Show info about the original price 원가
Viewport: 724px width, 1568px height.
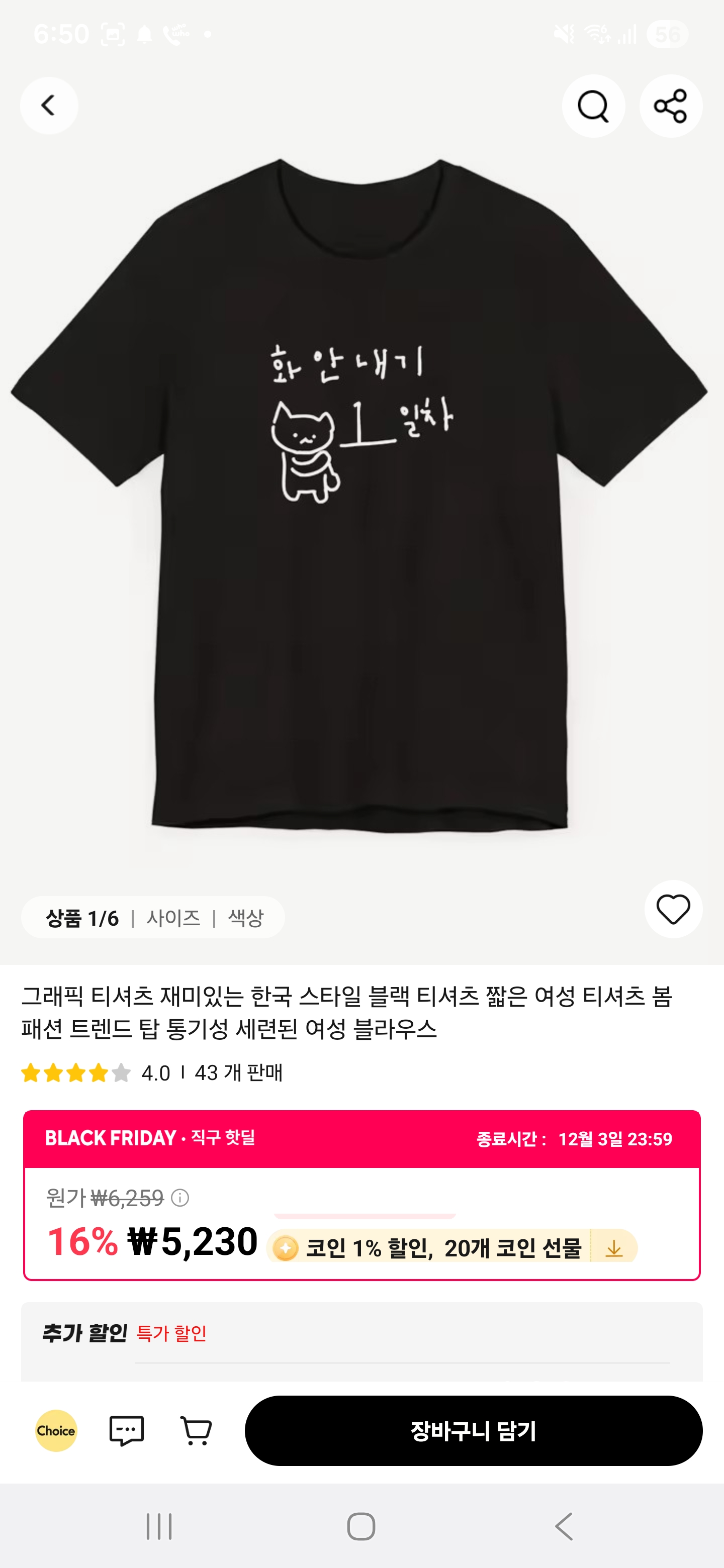coord(180,1198)
